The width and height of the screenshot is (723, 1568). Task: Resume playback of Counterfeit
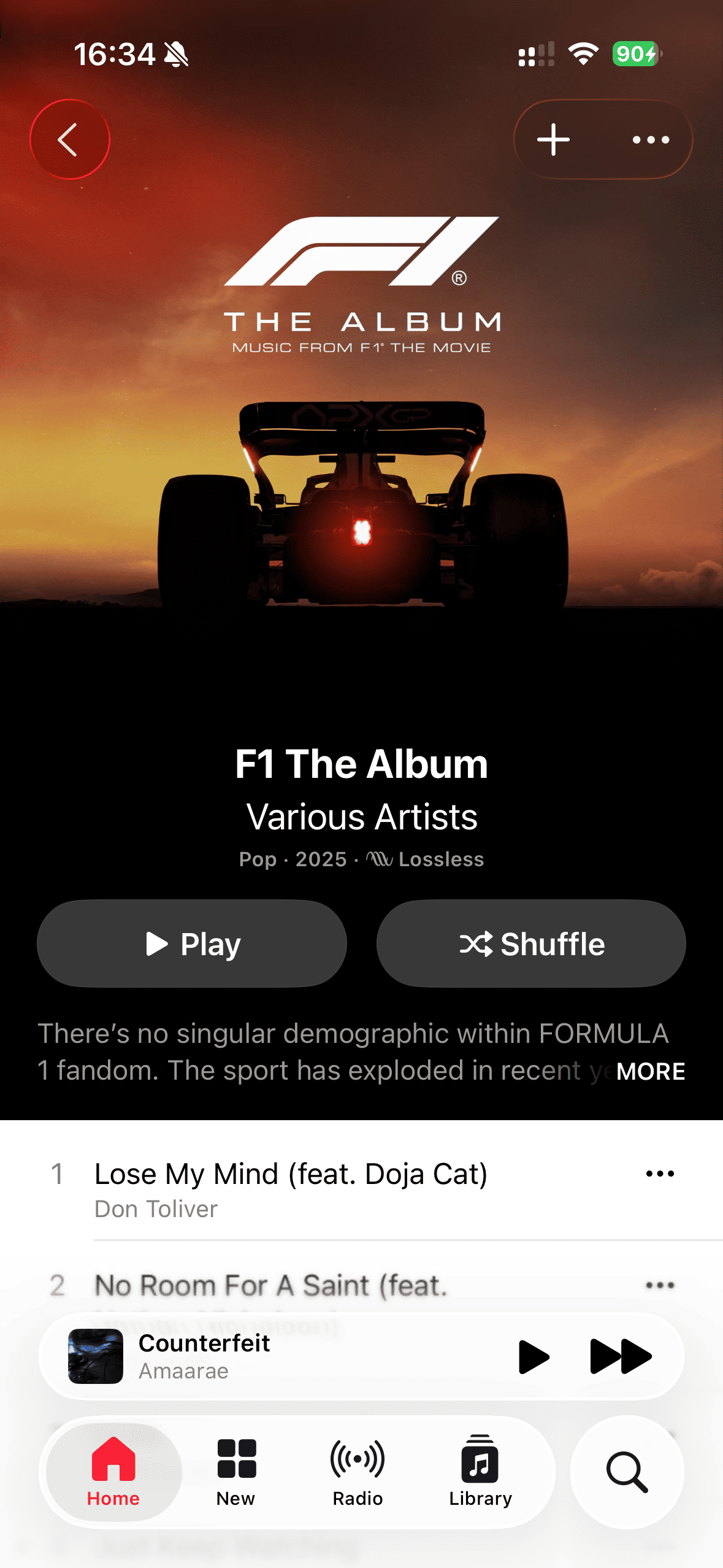[x=533, y=1356]
